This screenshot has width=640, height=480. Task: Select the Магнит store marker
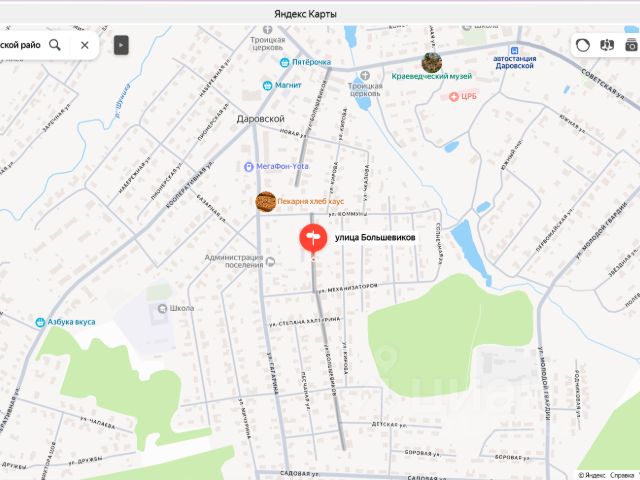point(268,86)
